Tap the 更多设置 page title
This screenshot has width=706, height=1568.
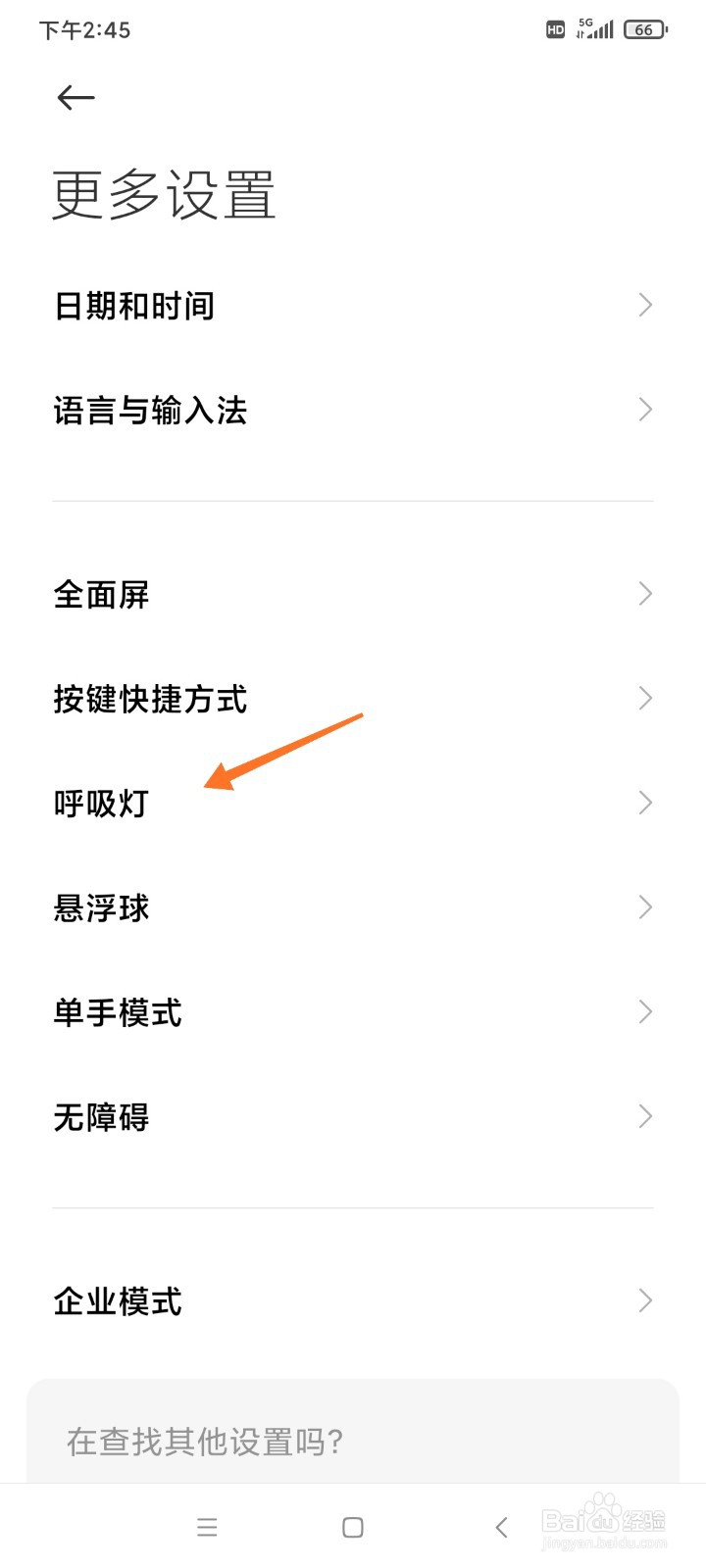click(x=165, y=195)
